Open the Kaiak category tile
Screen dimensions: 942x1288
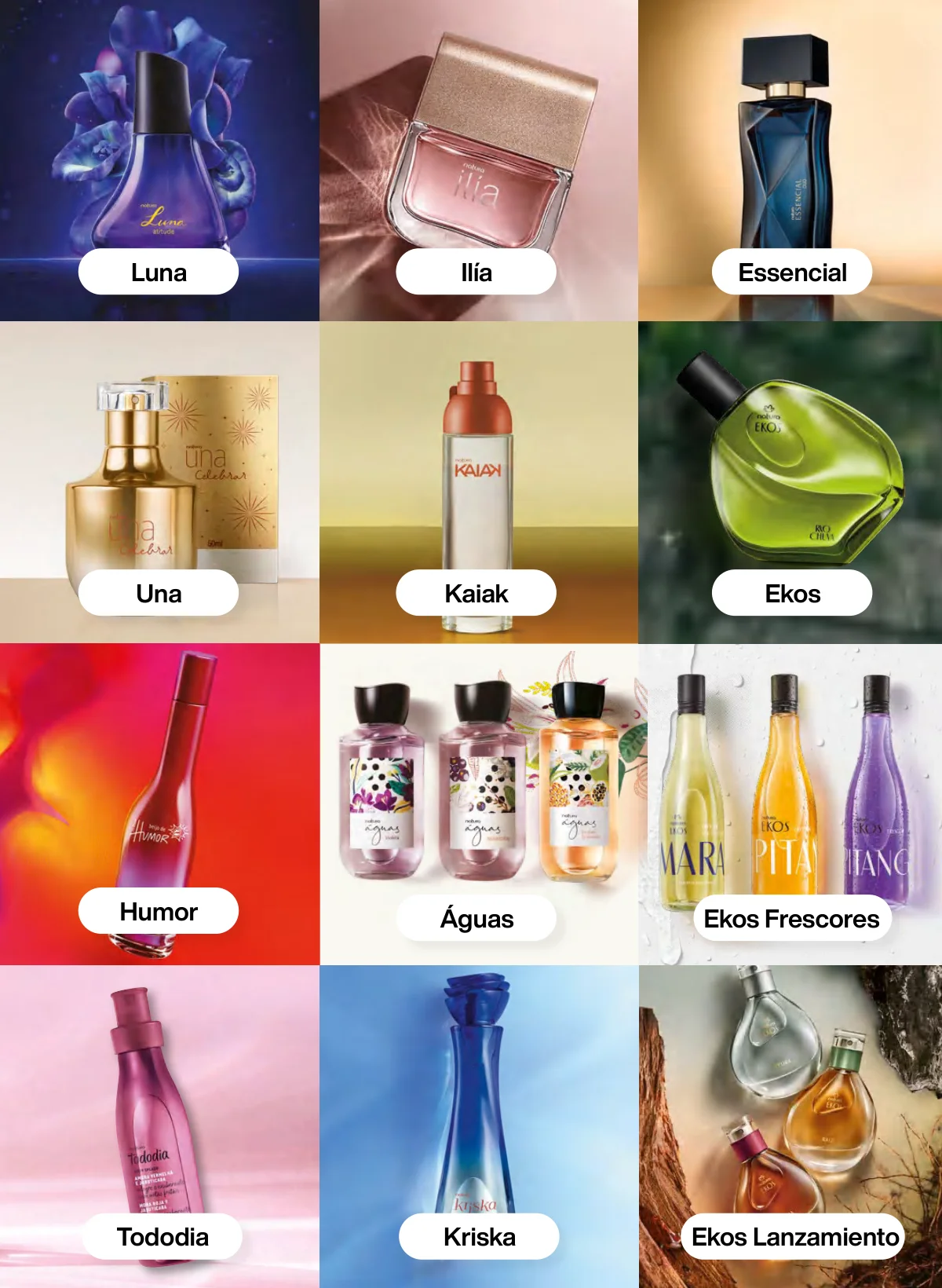pos(476,594)
